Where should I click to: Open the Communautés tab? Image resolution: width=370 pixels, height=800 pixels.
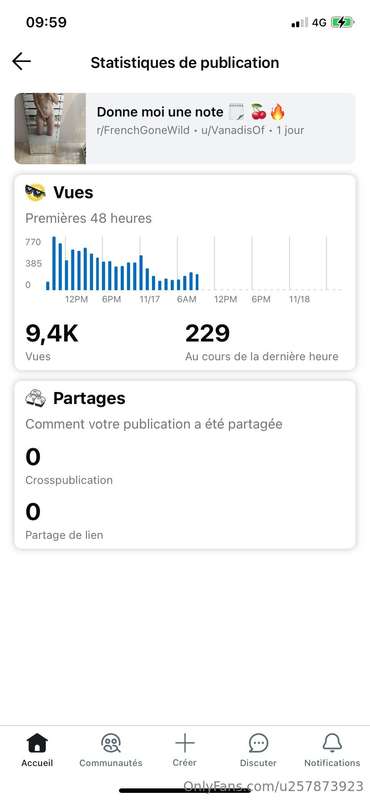[x=111, y=751]
